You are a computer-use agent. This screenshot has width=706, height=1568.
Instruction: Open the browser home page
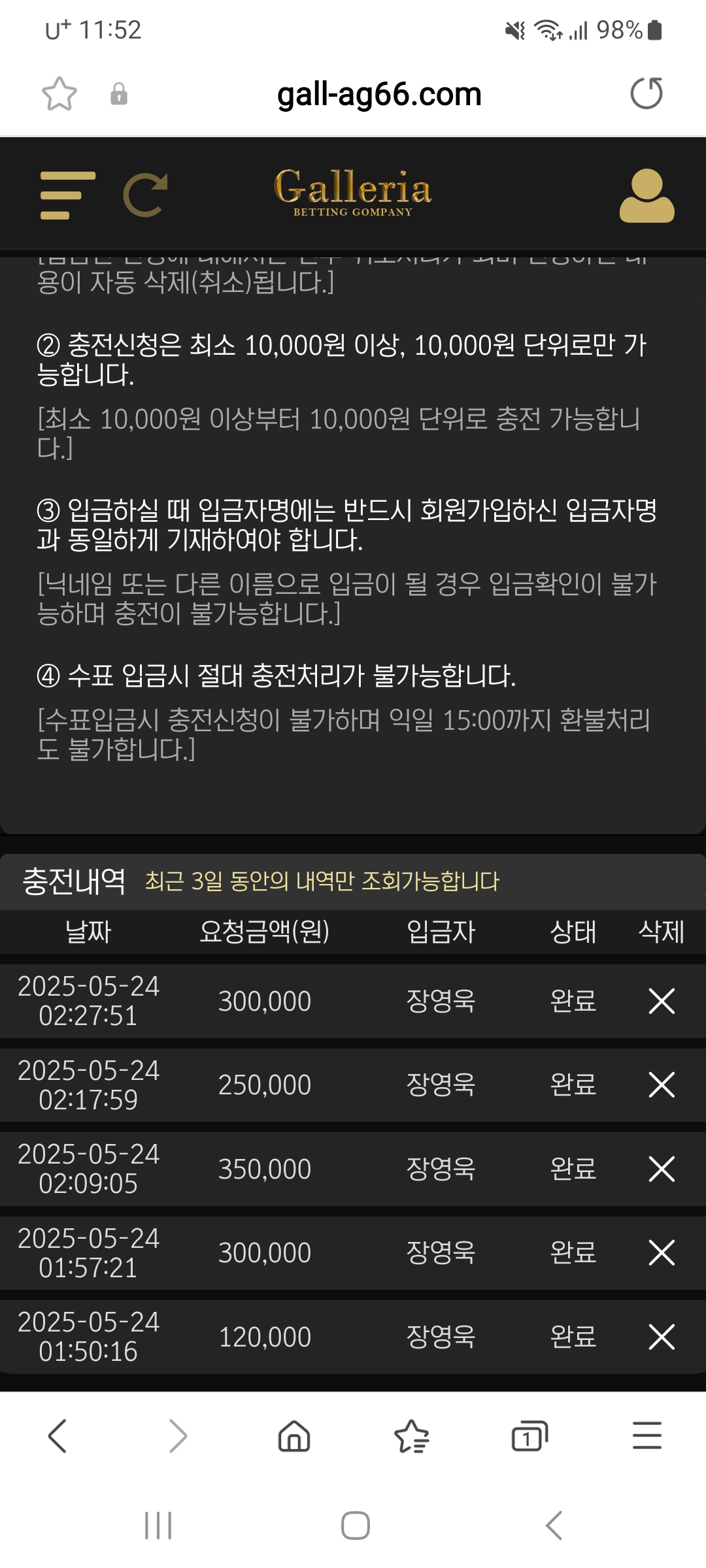pos(294,1436)
